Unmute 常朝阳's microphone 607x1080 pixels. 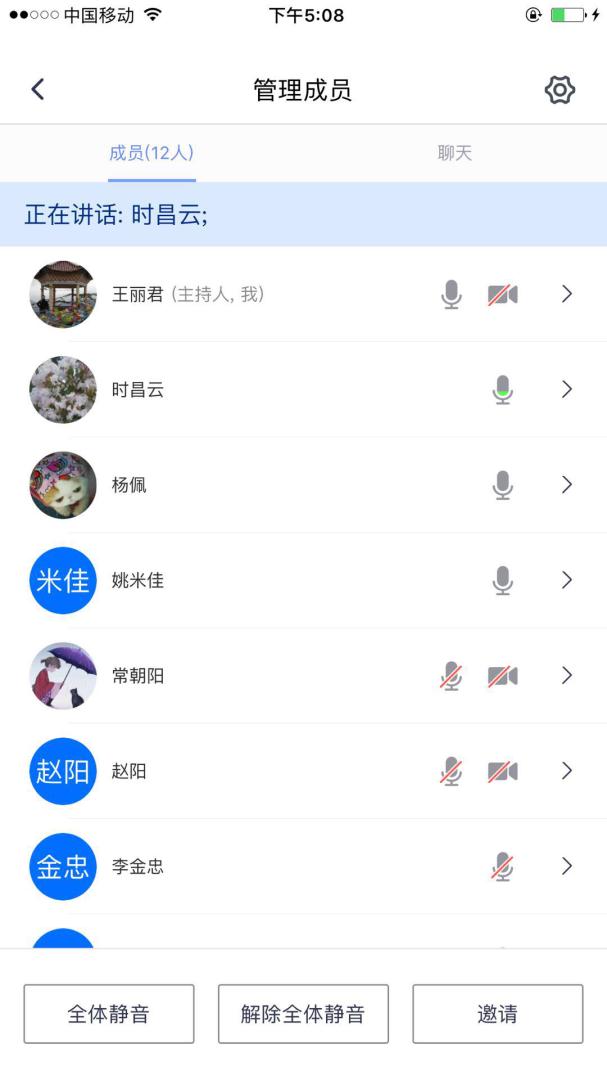[x=452, y=676]
